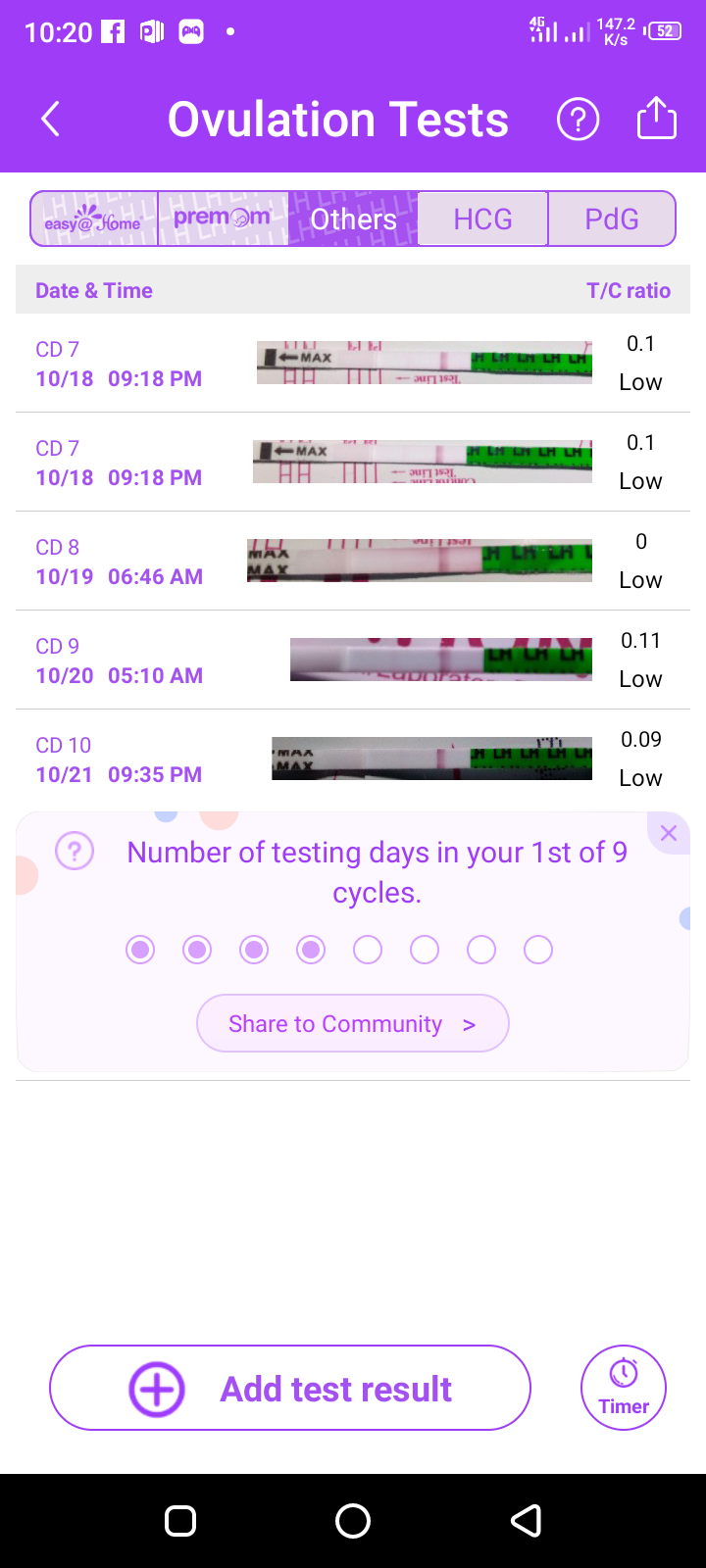Image resolution: width=706 pixels, height=1568 pixels.
Task: Open the CD 8 test from 10/19
Action: 353,562
